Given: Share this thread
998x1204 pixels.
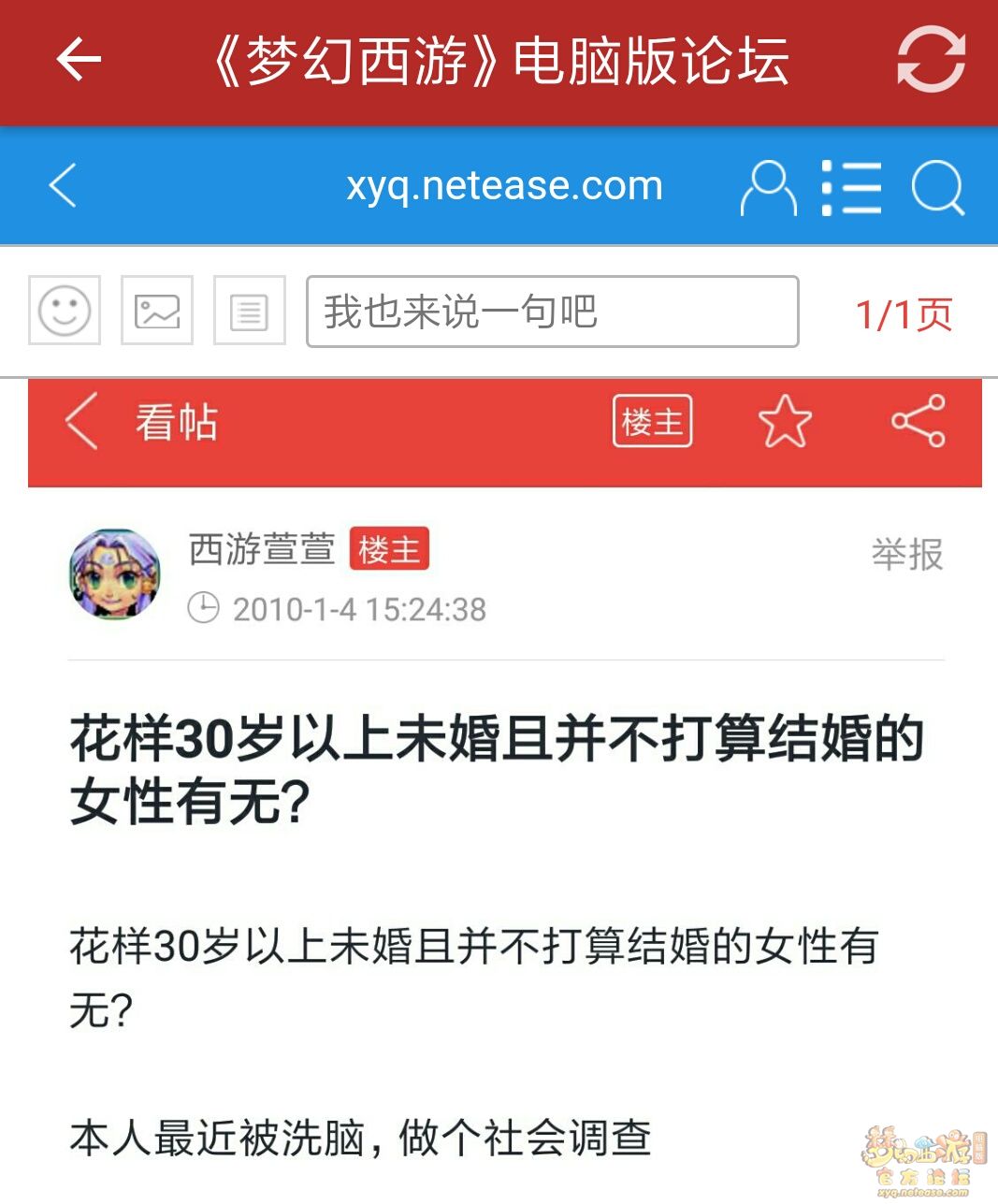Looking at the screenshot, I should click(x=918, y=422).
